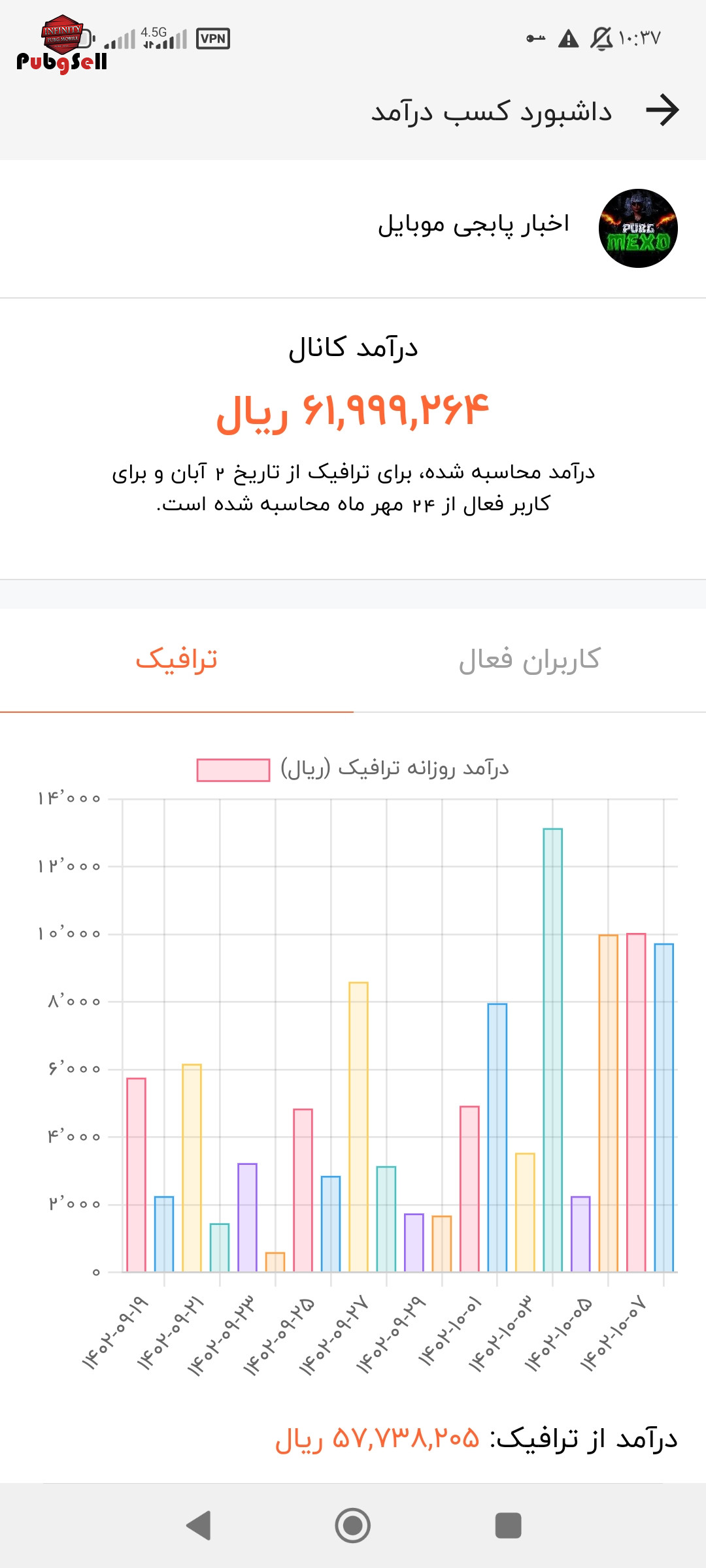
Task: Tap the back arrow in the header
Action: pyautogui.click(x=662, y=110)
